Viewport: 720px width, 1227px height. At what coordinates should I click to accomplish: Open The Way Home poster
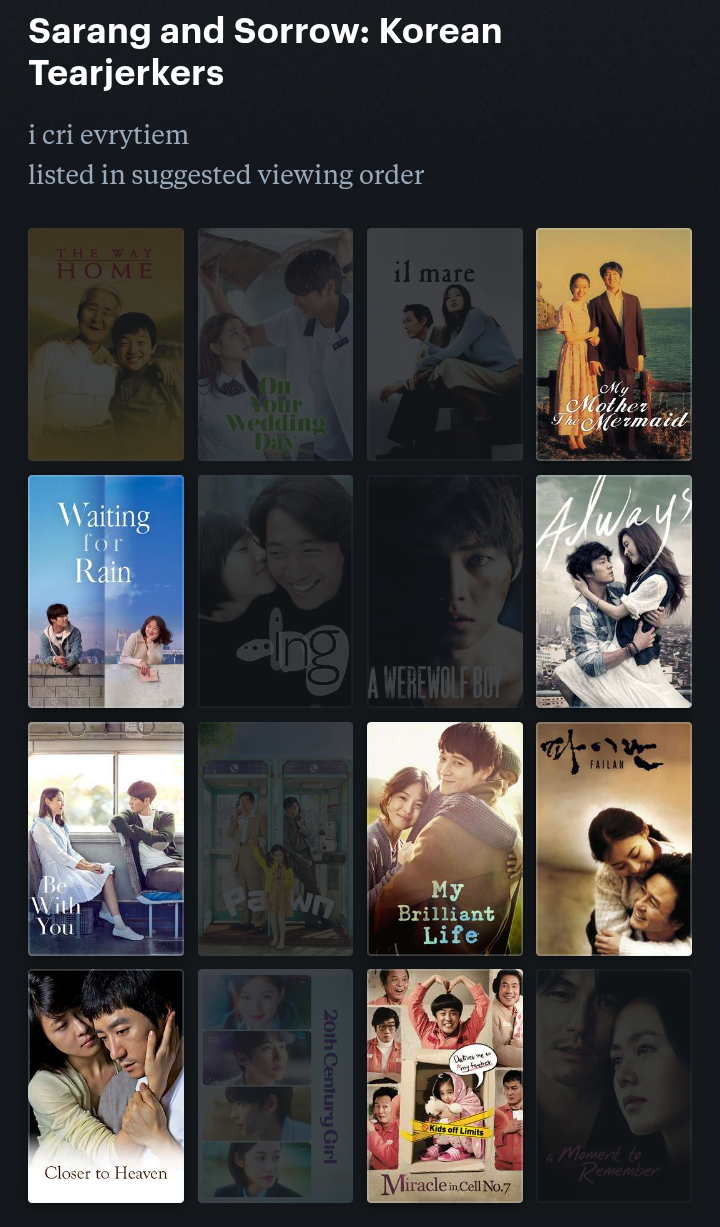106,344
